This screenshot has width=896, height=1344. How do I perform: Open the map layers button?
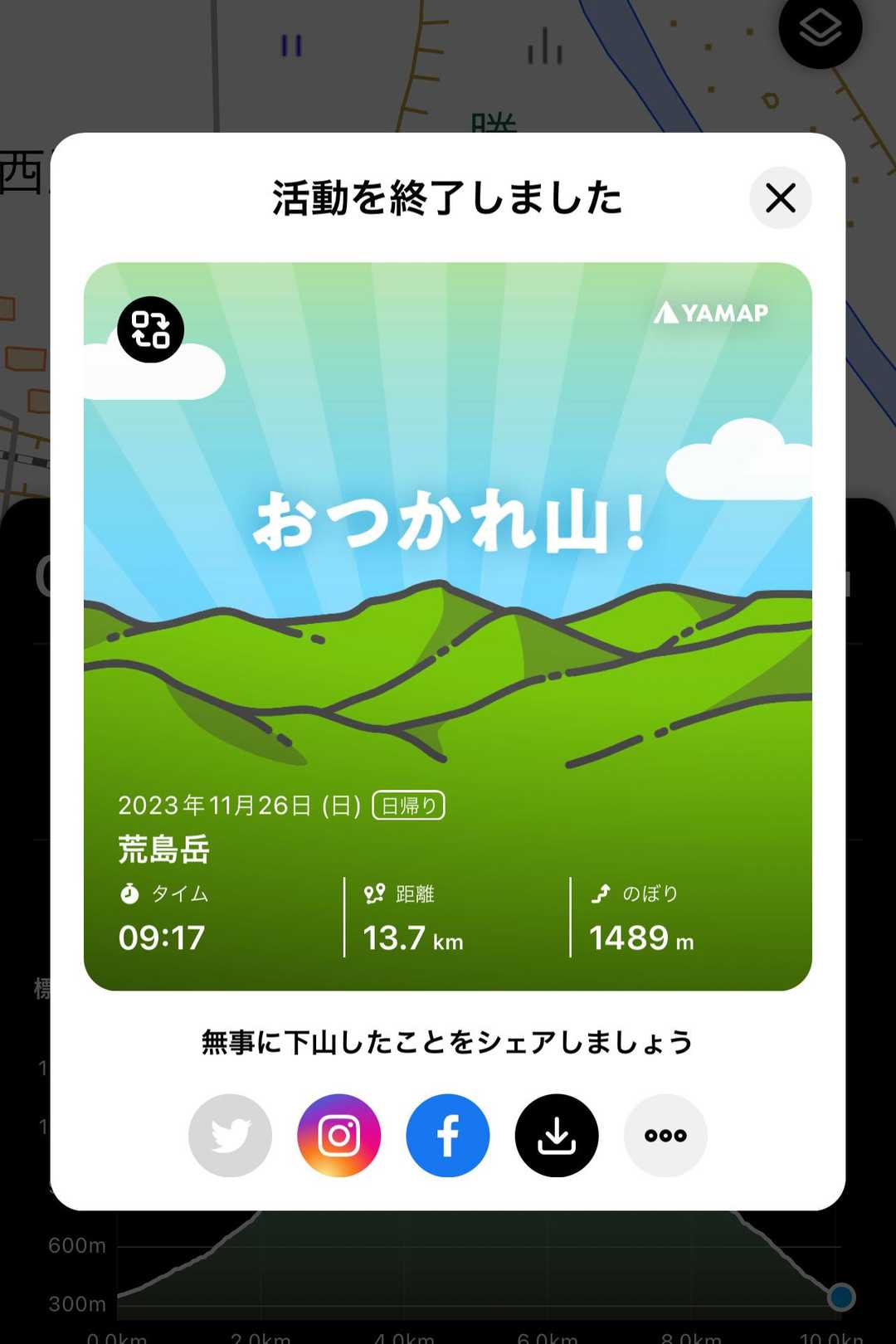[820, 29]
